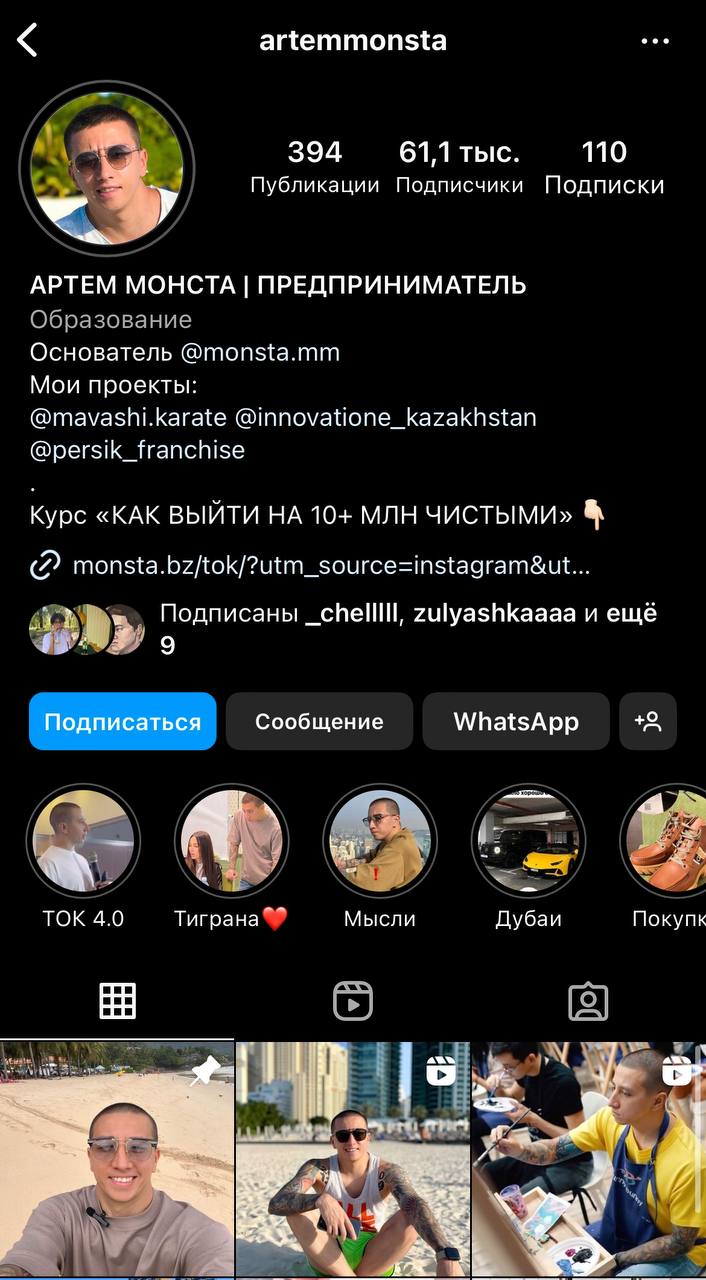The width and height of the screenshot is (706, 1280).
Task: Go back using the top-left arrow
Action: pyautogui.click(x=28, y=41)
